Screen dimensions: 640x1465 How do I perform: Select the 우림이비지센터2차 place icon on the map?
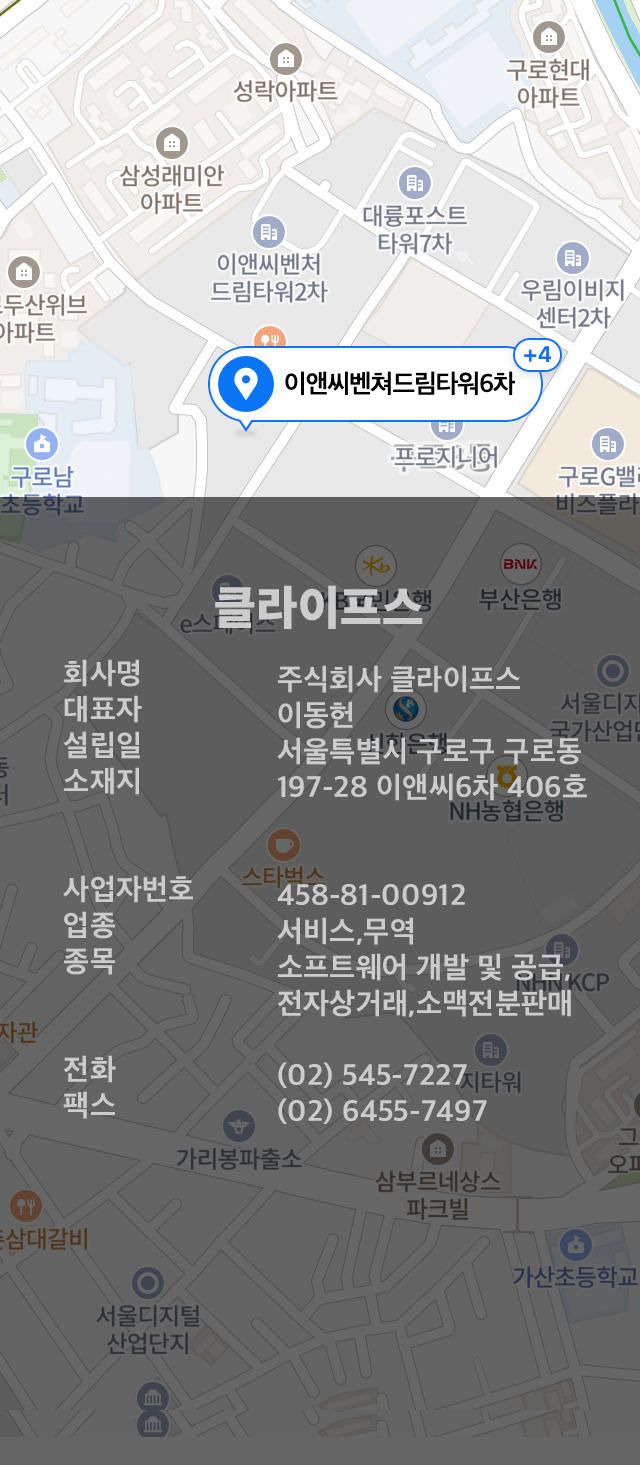coord(572,258)
